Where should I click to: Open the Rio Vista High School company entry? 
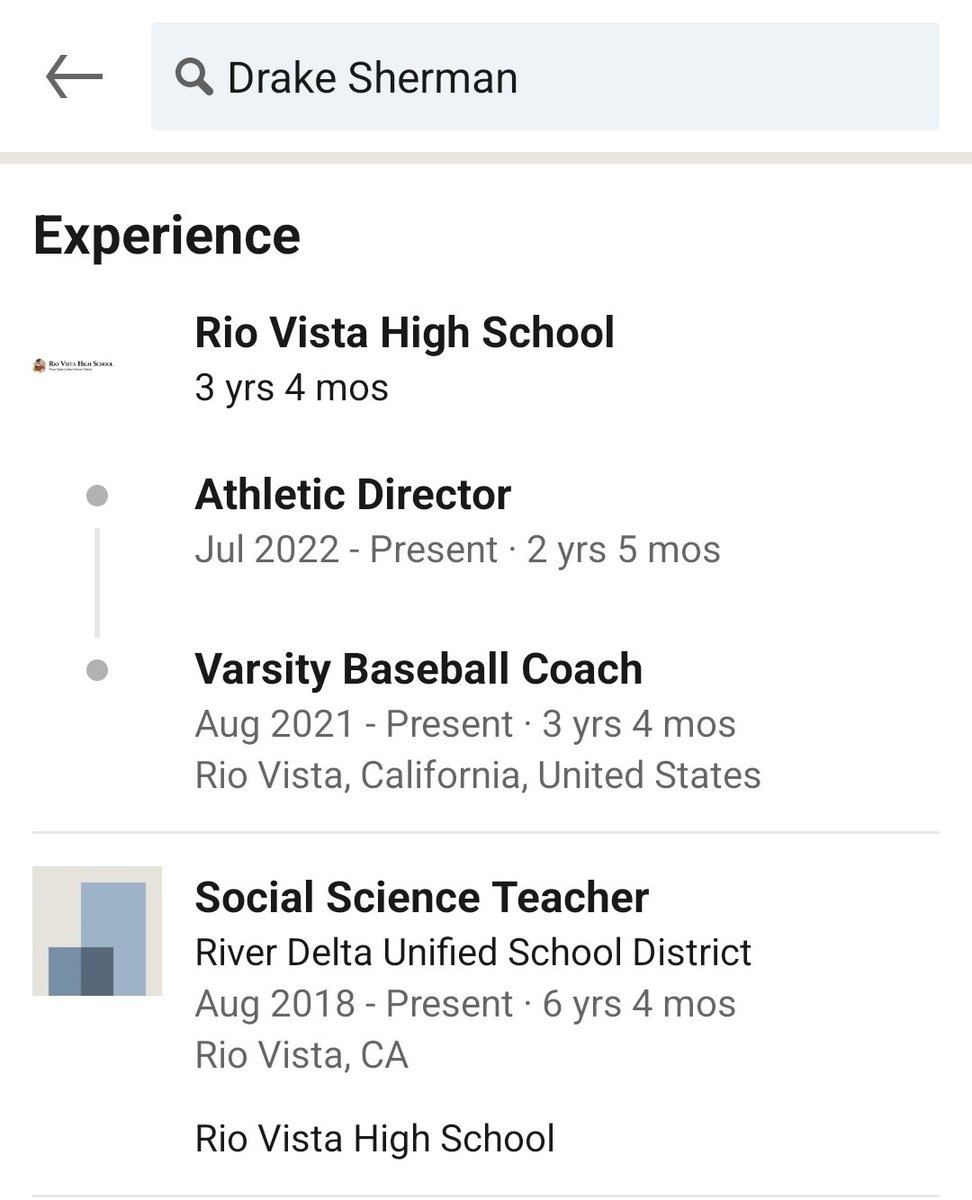click(404, 333)
